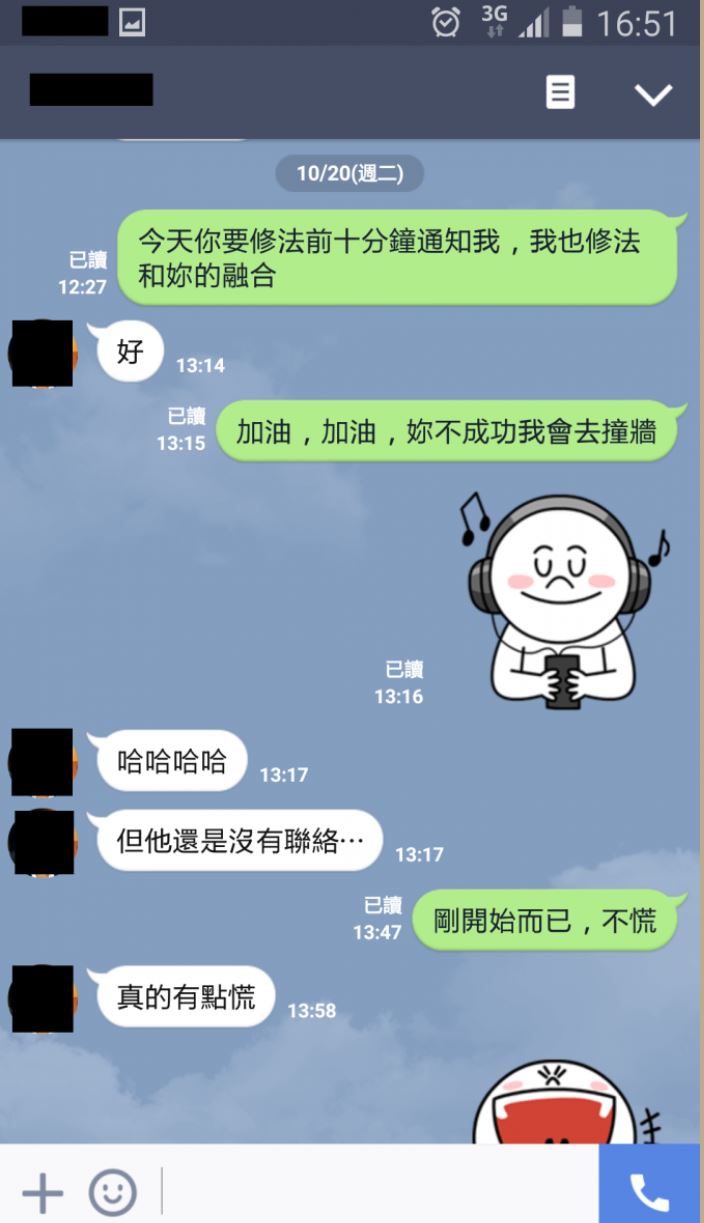
Task: Tap the music headphones sticker
Action: pyautogui.click(x=563, y=600)
